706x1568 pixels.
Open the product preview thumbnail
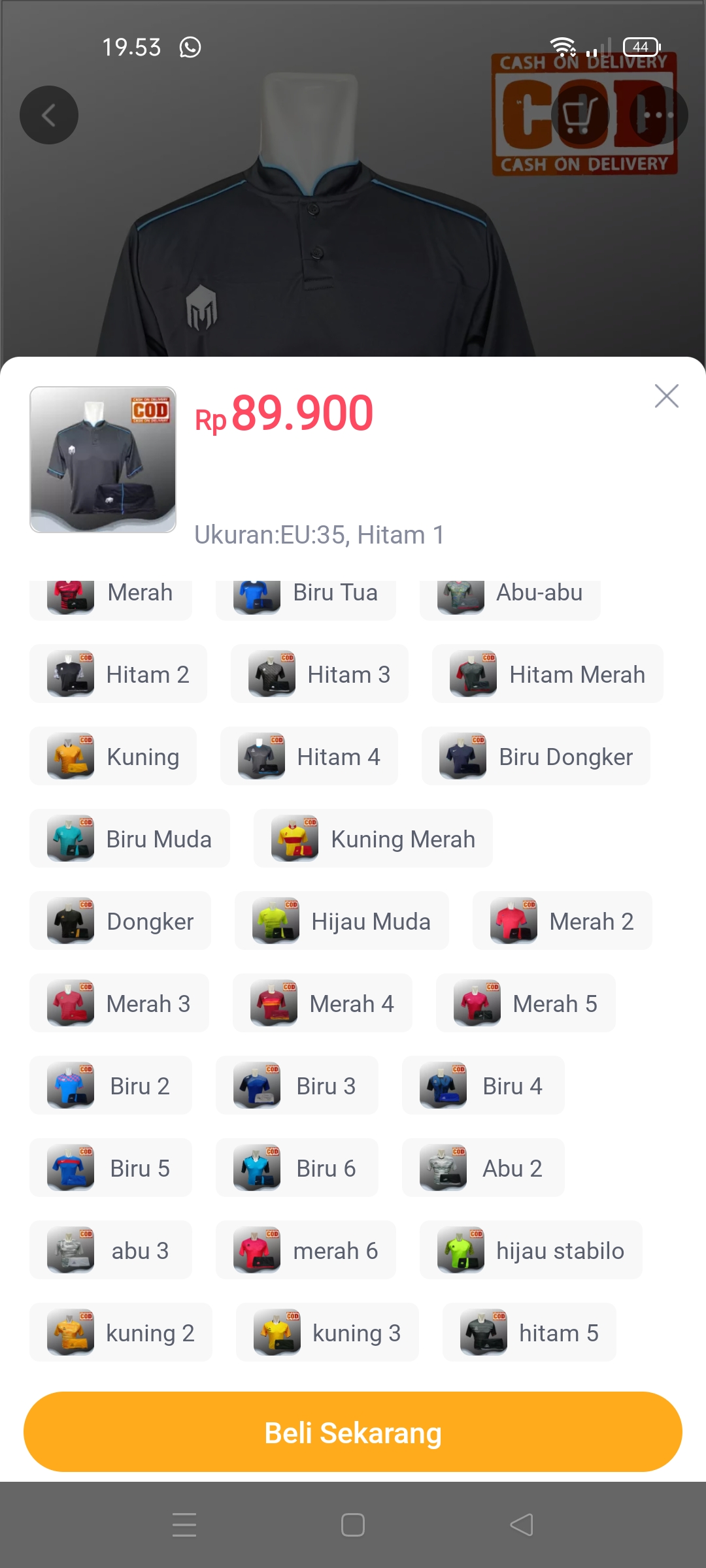coord(103,459)
